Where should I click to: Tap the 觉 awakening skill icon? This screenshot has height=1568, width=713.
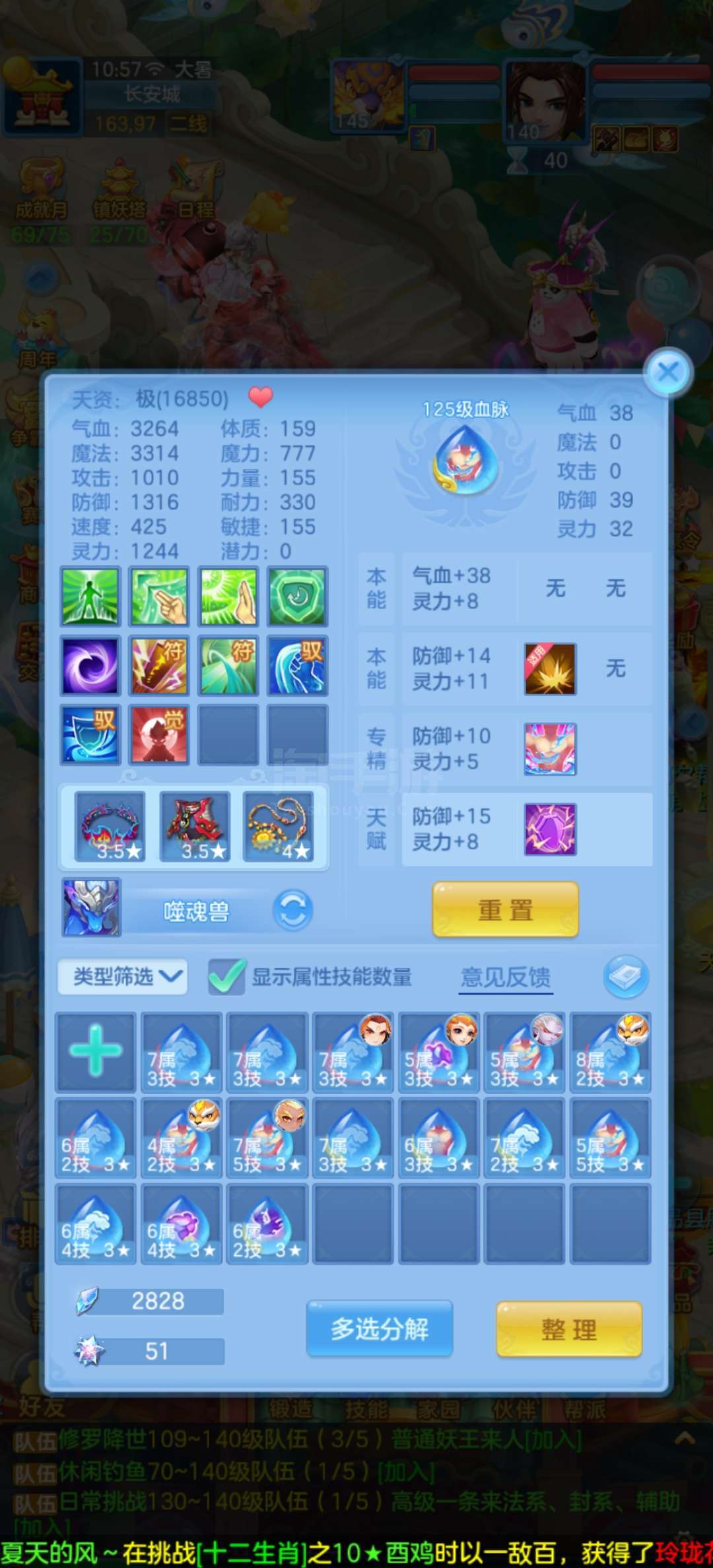point(159,735)
